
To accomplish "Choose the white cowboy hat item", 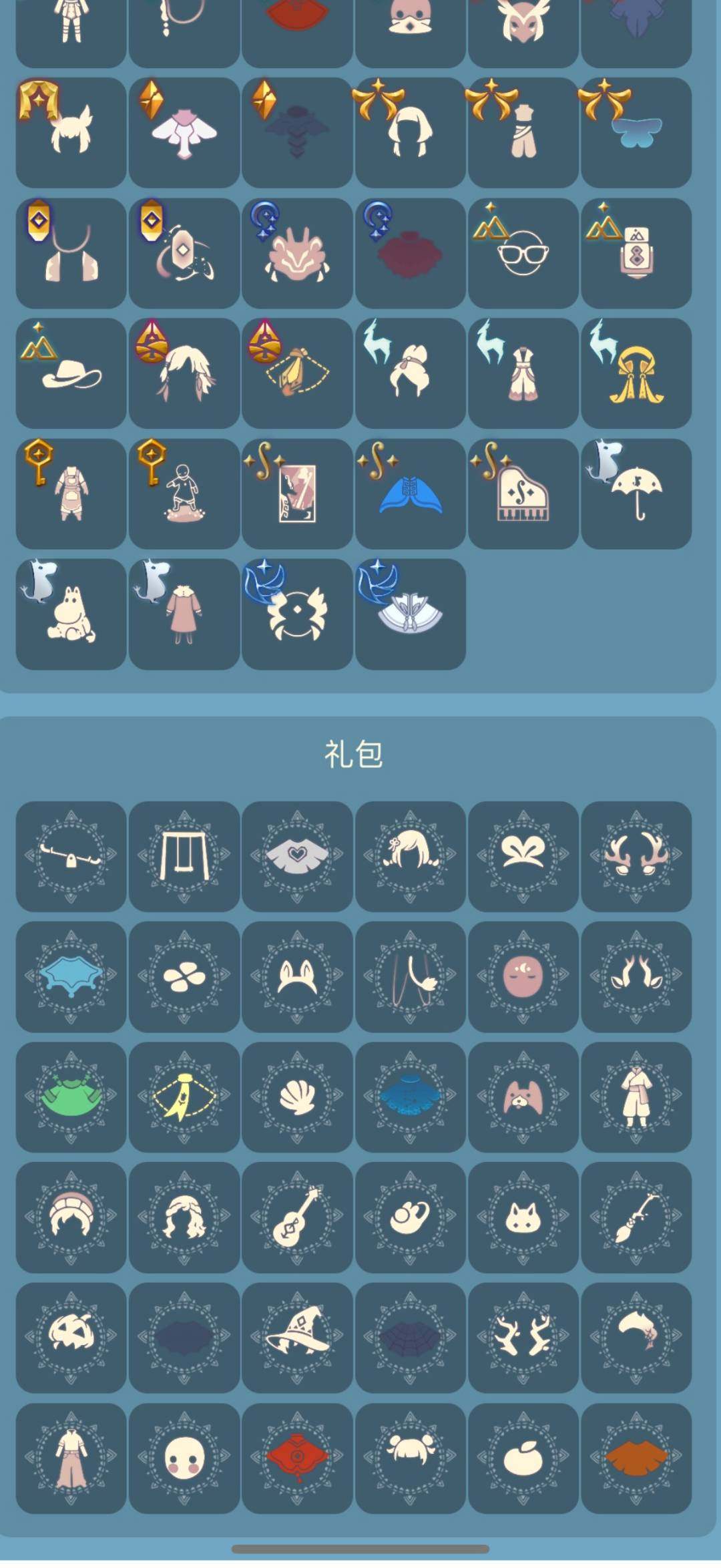I will (69, 373).
